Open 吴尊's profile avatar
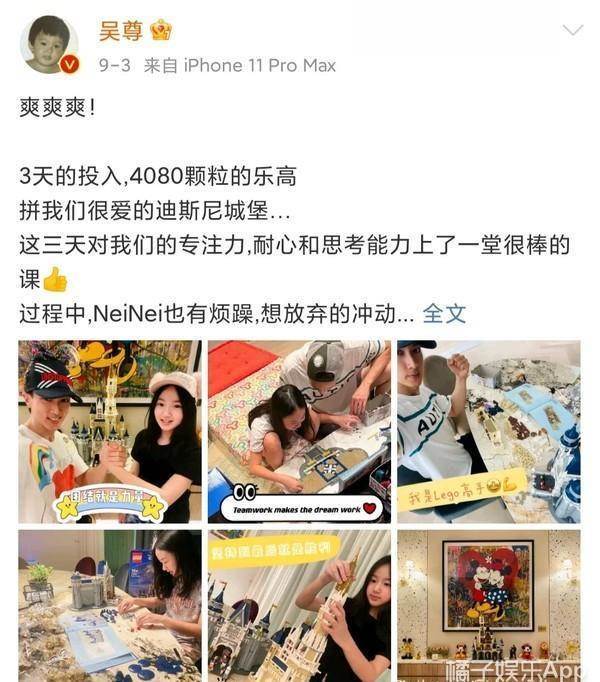This screenshot has height=682, width=600. click(49, 45)
